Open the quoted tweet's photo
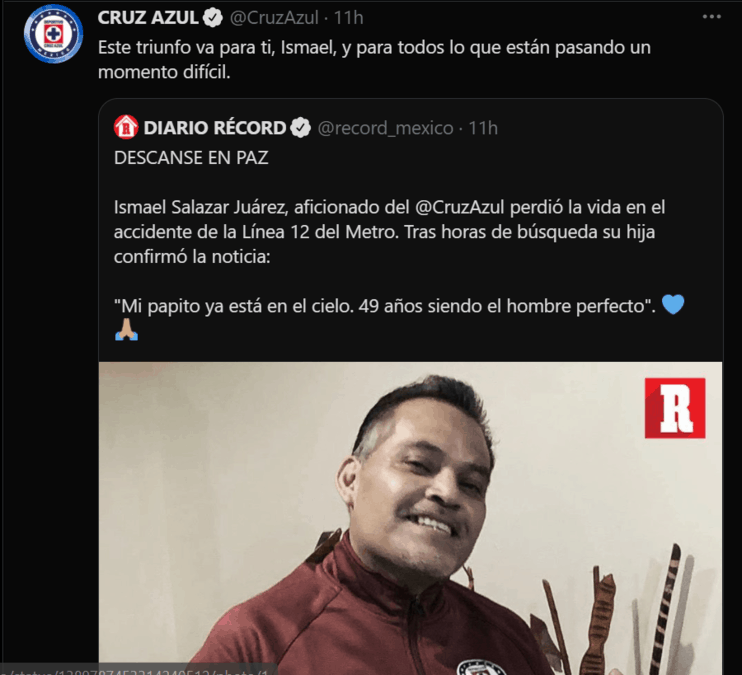 click(x=410, y=520)
